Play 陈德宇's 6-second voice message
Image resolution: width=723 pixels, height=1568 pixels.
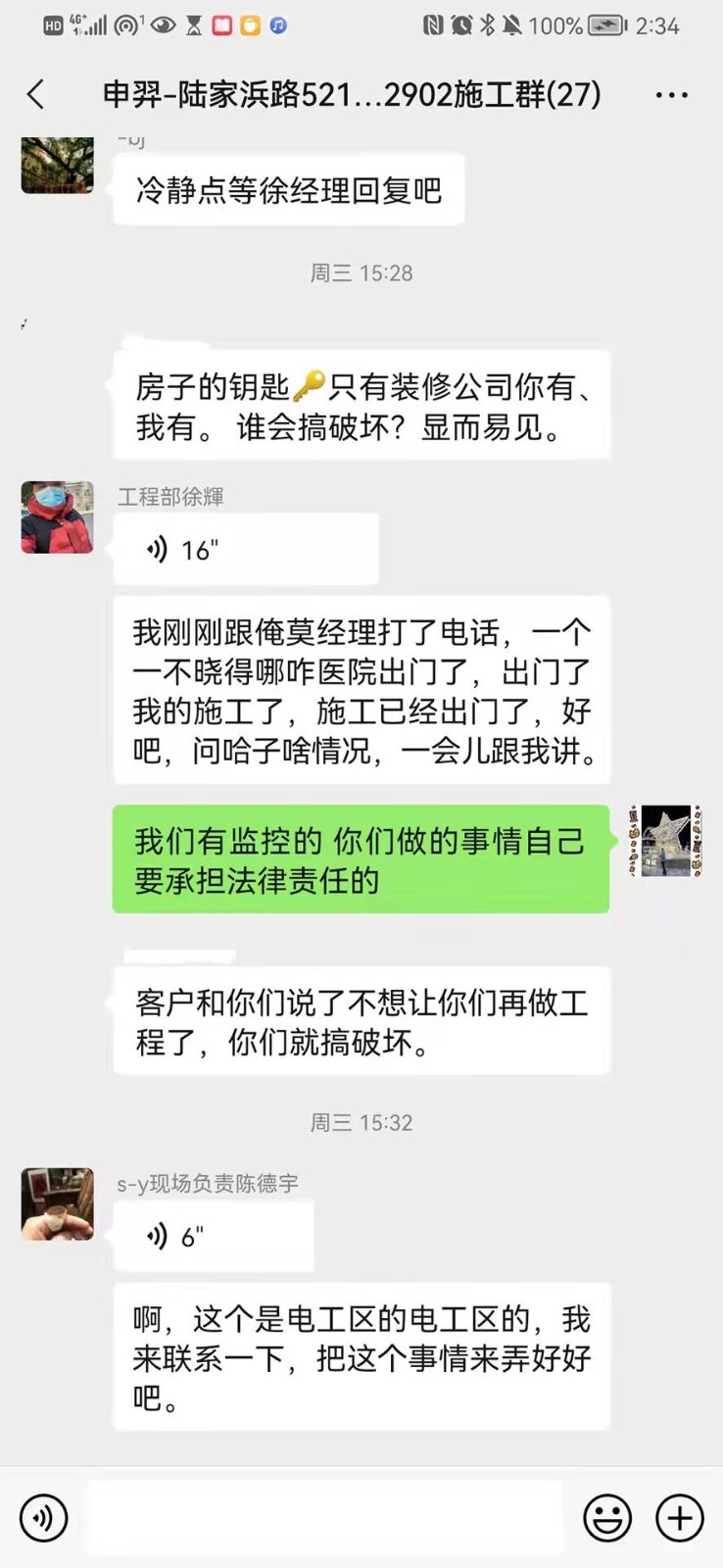213,1237
